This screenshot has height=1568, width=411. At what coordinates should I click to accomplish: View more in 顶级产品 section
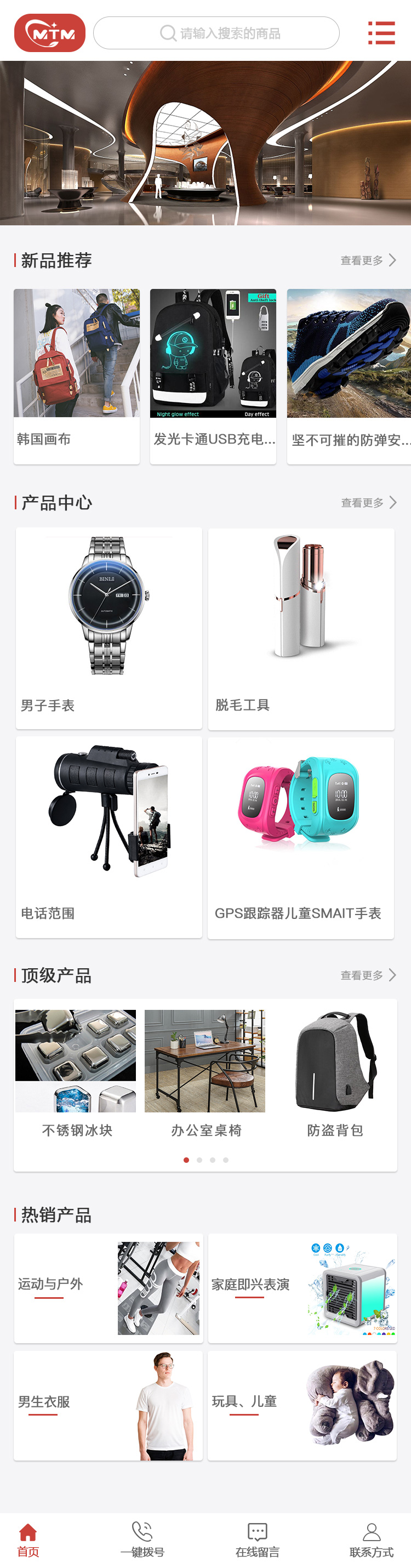pos(368,975)
